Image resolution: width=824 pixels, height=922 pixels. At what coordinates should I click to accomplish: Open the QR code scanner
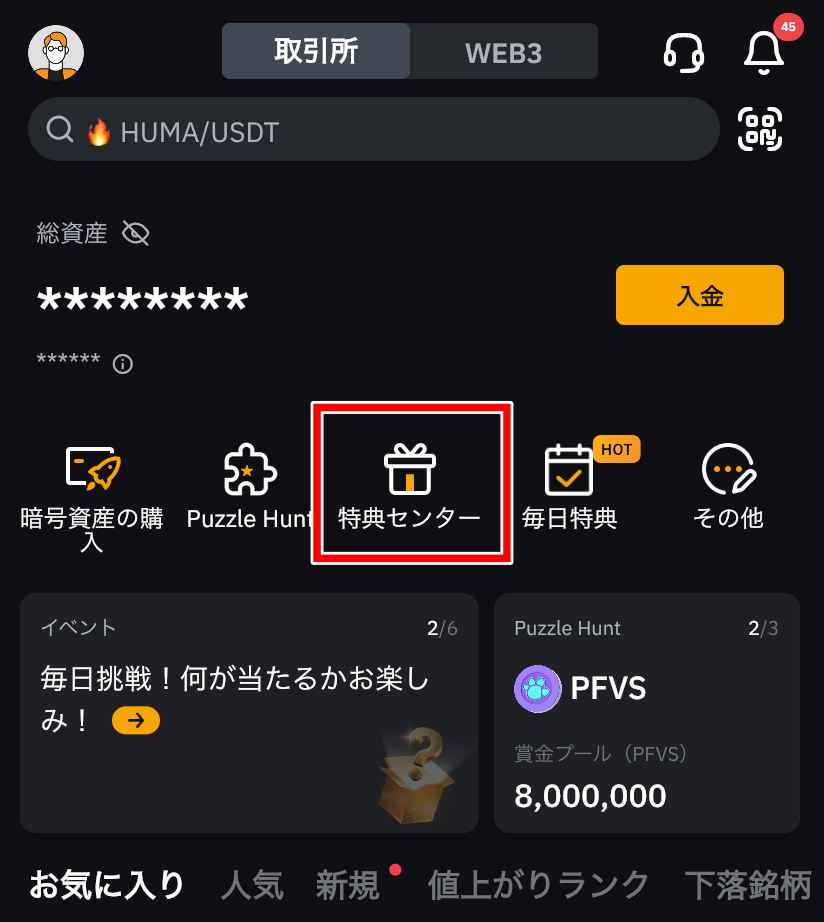tap(760, 129)
